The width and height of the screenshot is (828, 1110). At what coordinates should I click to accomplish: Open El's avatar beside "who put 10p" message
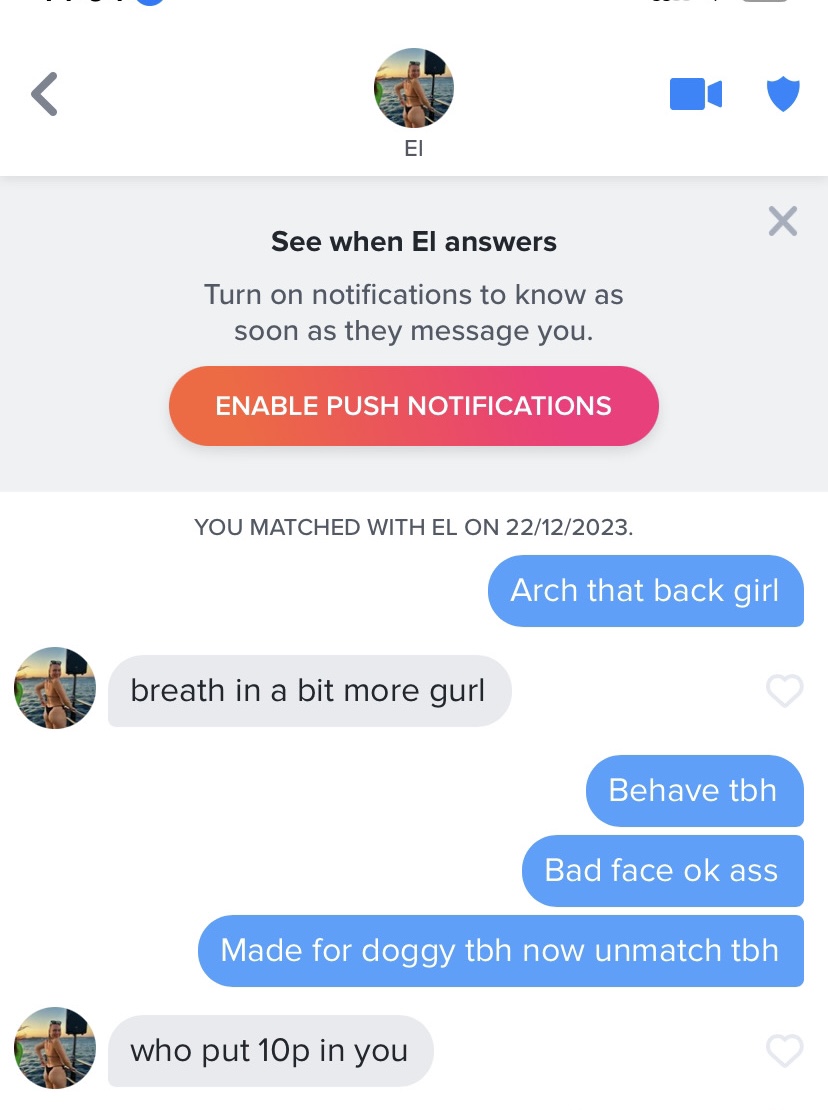click(x=55, y=1048)
